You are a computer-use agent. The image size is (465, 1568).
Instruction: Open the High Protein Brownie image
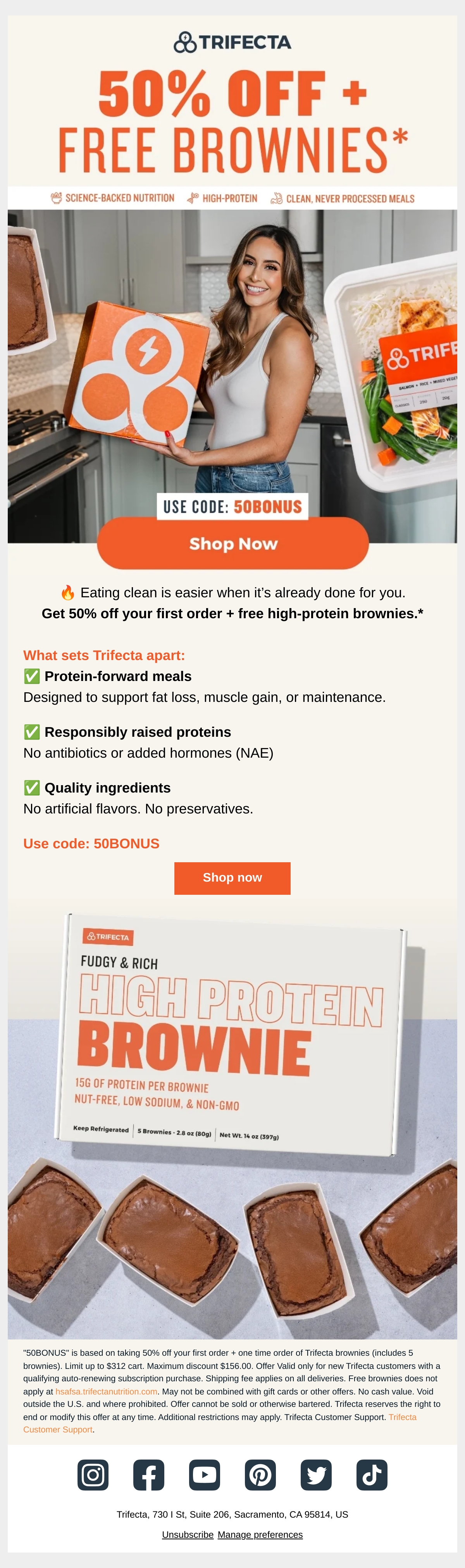[x=232, y=1120]
